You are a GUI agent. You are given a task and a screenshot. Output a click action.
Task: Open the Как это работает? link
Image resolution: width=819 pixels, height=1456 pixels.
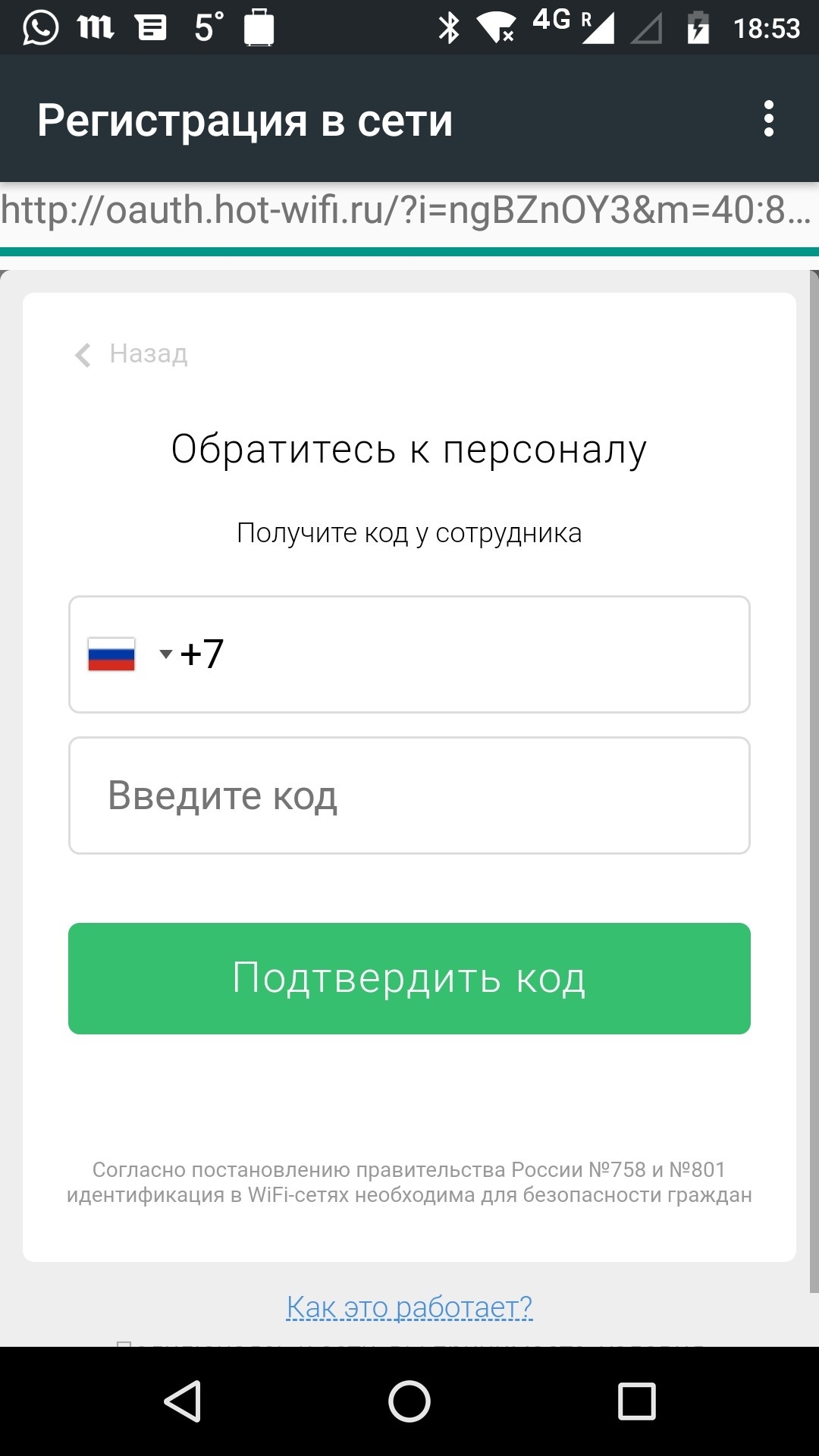click(x=409, y=1307)
